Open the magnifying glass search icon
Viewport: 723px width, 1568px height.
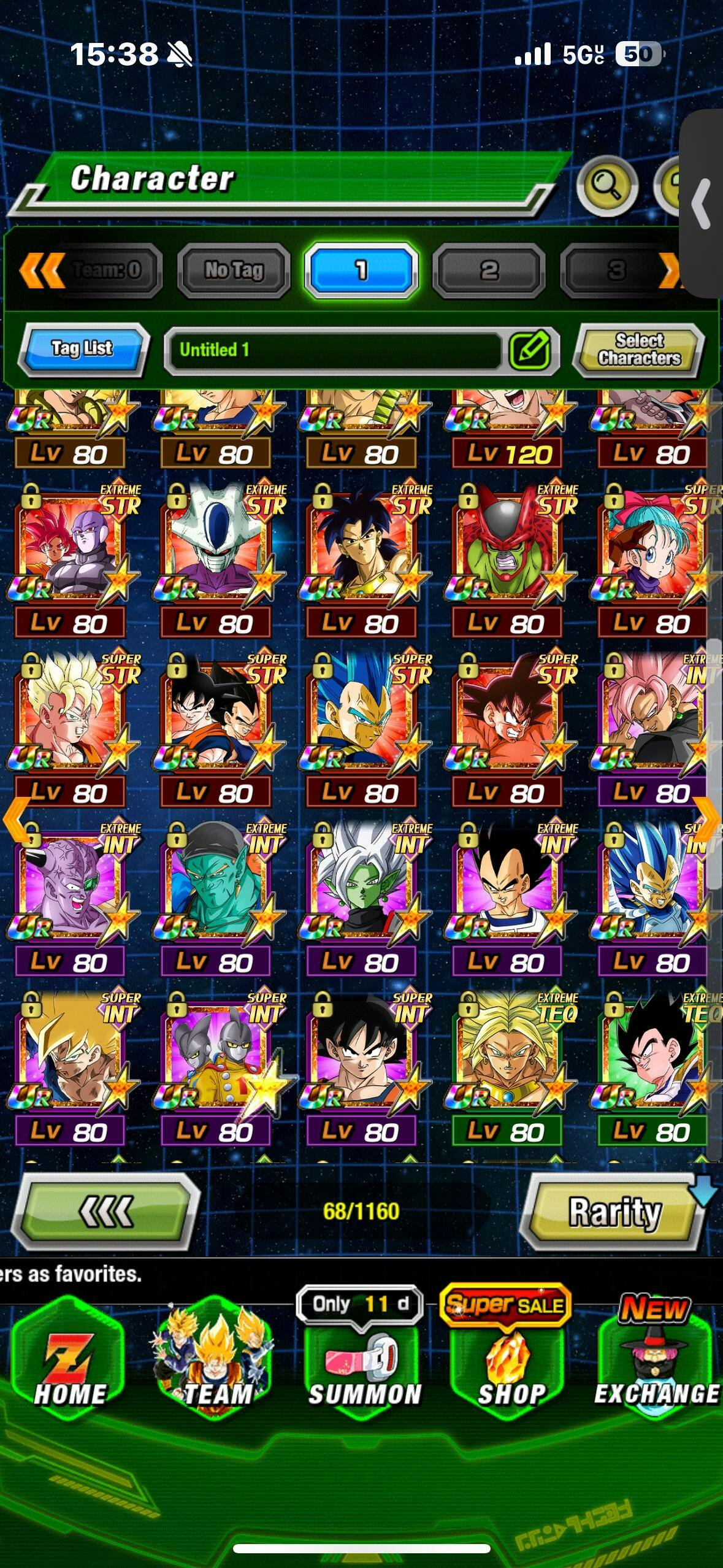coord(606,185)
